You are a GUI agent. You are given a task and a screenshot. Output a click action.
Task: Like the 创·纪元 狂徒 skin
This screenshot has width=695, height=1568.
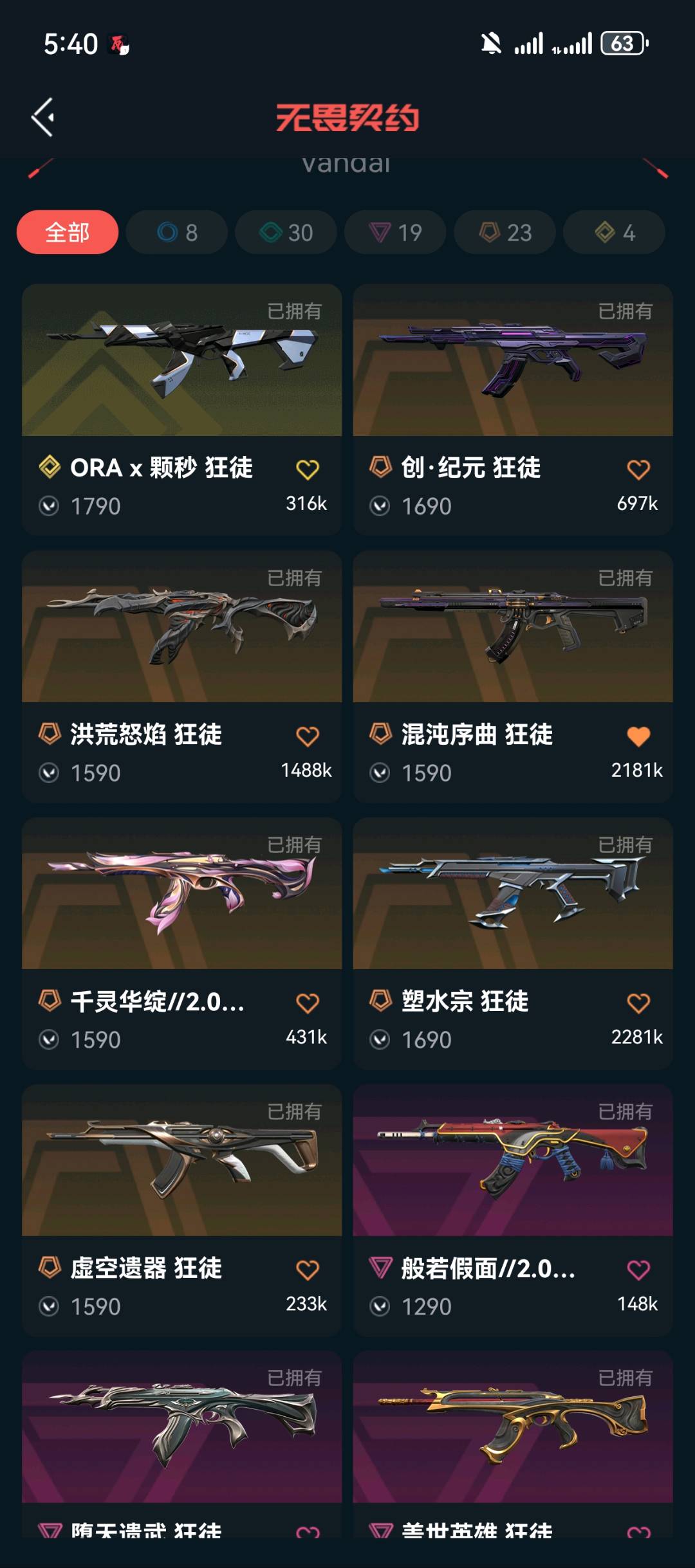(x=638, y=469)
